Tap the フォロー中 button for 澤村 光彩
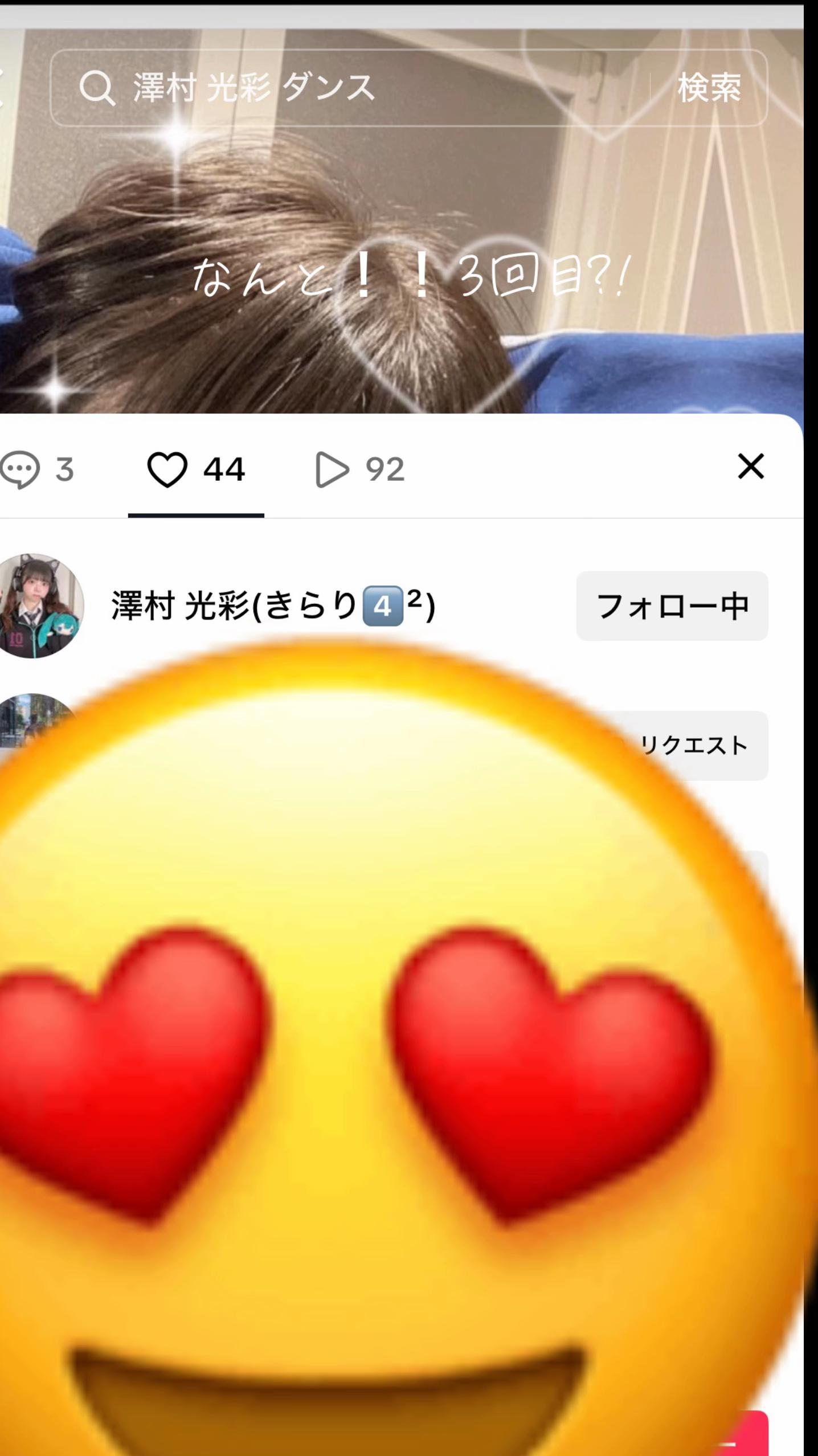Screen dimensions: 818x1456 [672, 606]
